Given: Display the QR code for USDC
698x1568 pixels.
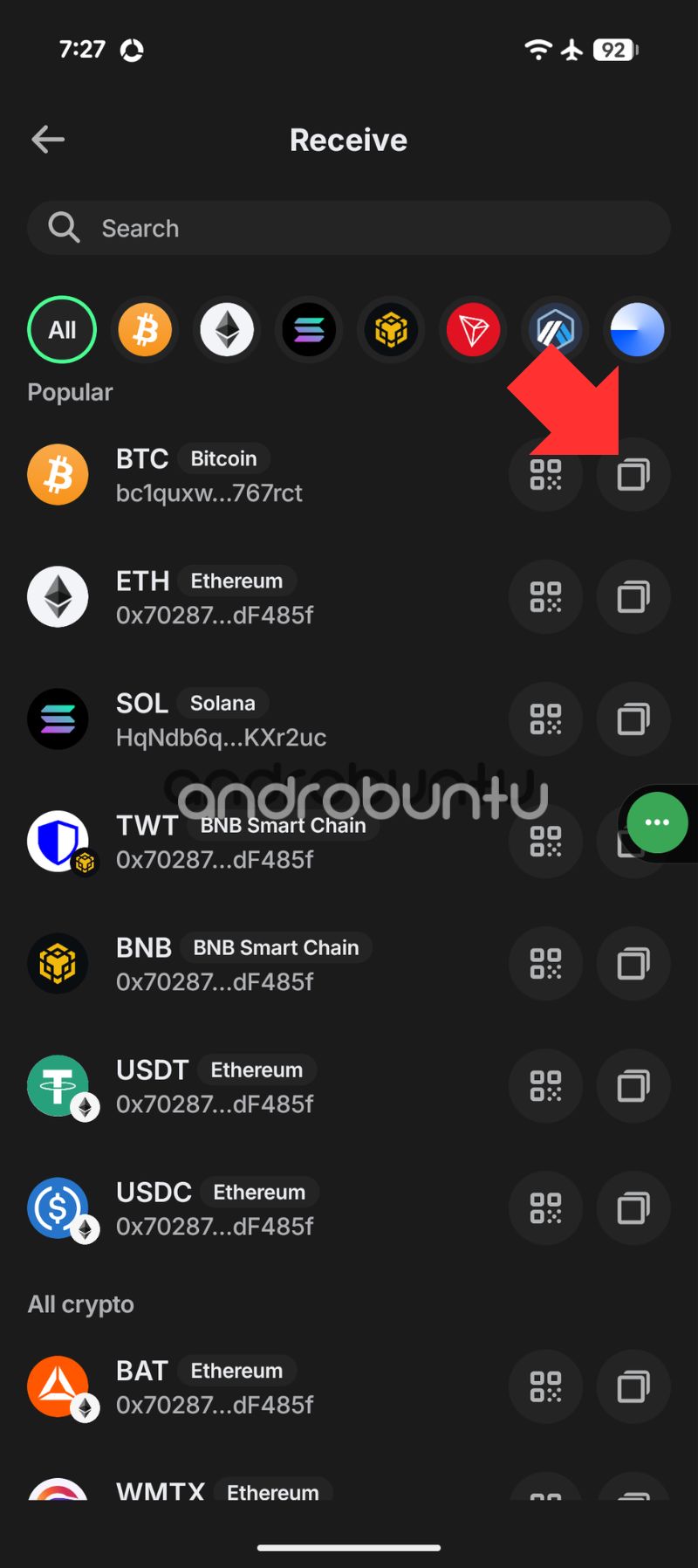Looking at the screenshot, I should pos(545,1208).
